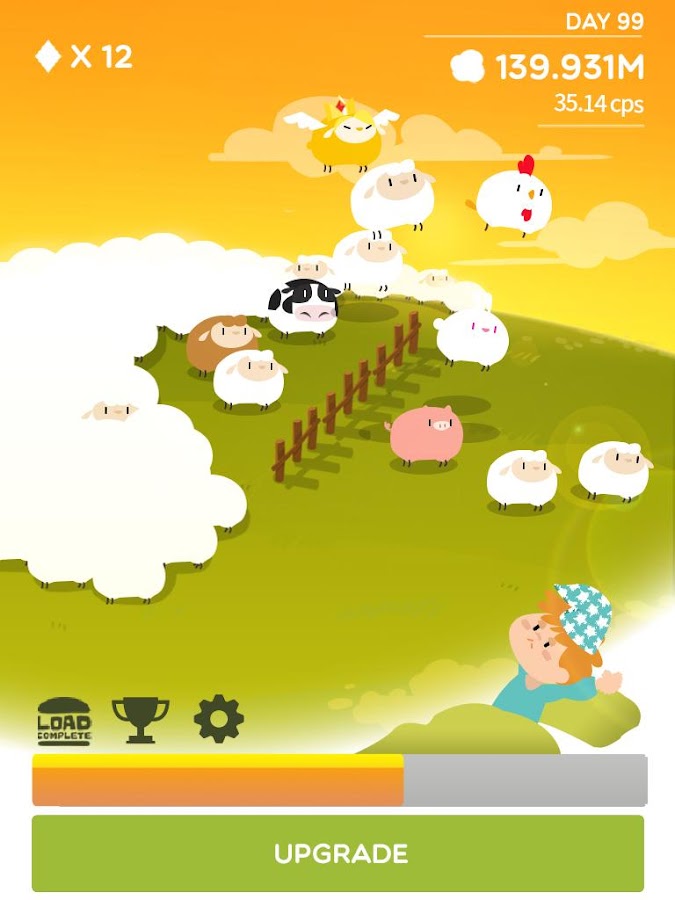
Task: Tap the green UPGRADE button
Action: click(x=338, y=853)
